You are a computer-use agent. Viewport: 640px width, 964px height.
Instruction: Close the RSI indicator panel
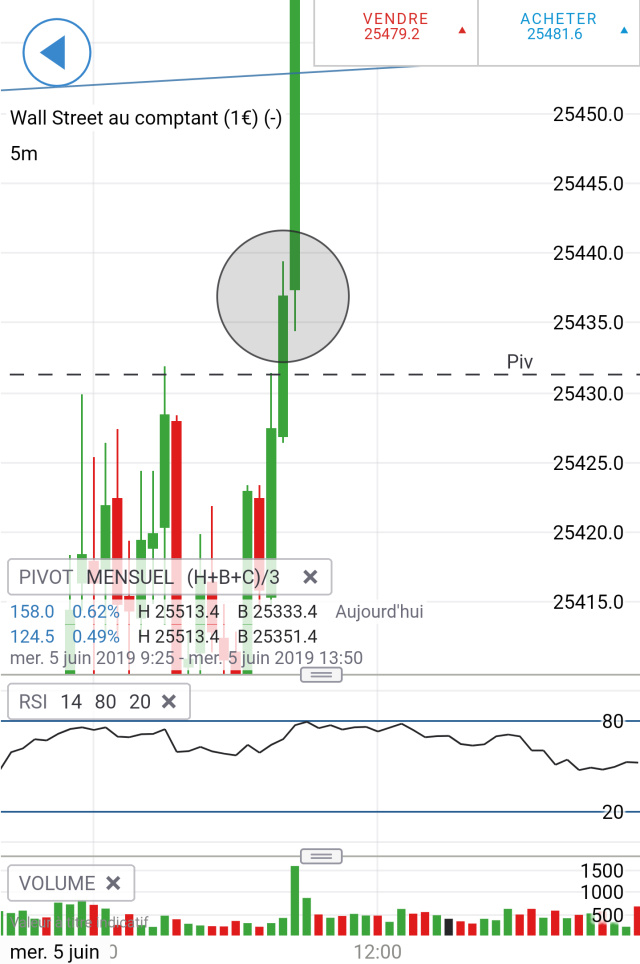[168, 702]
